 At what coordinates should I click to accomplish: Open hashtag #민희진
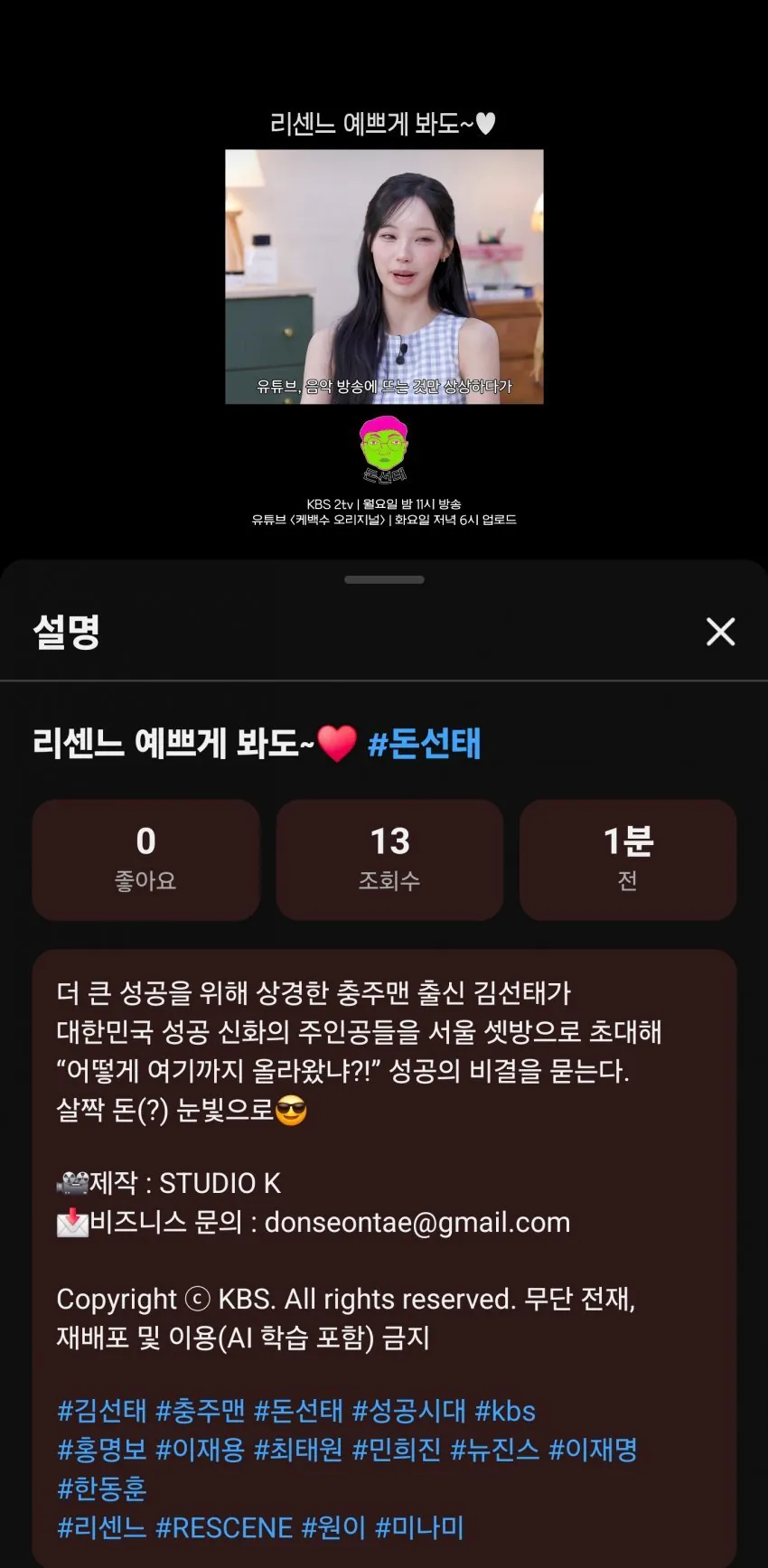(397, 1450)
